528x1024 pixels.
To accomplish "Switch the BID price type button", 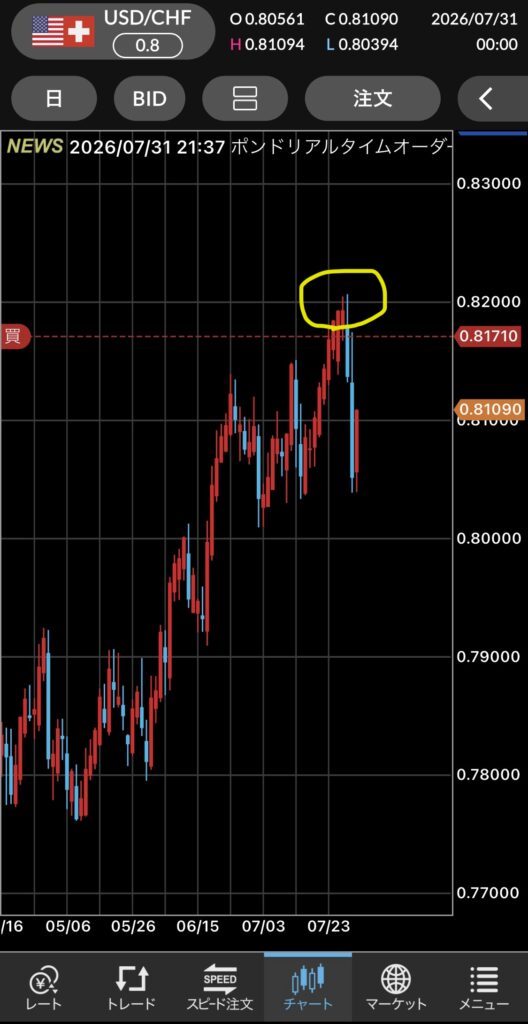I will [x=150, y=99].
